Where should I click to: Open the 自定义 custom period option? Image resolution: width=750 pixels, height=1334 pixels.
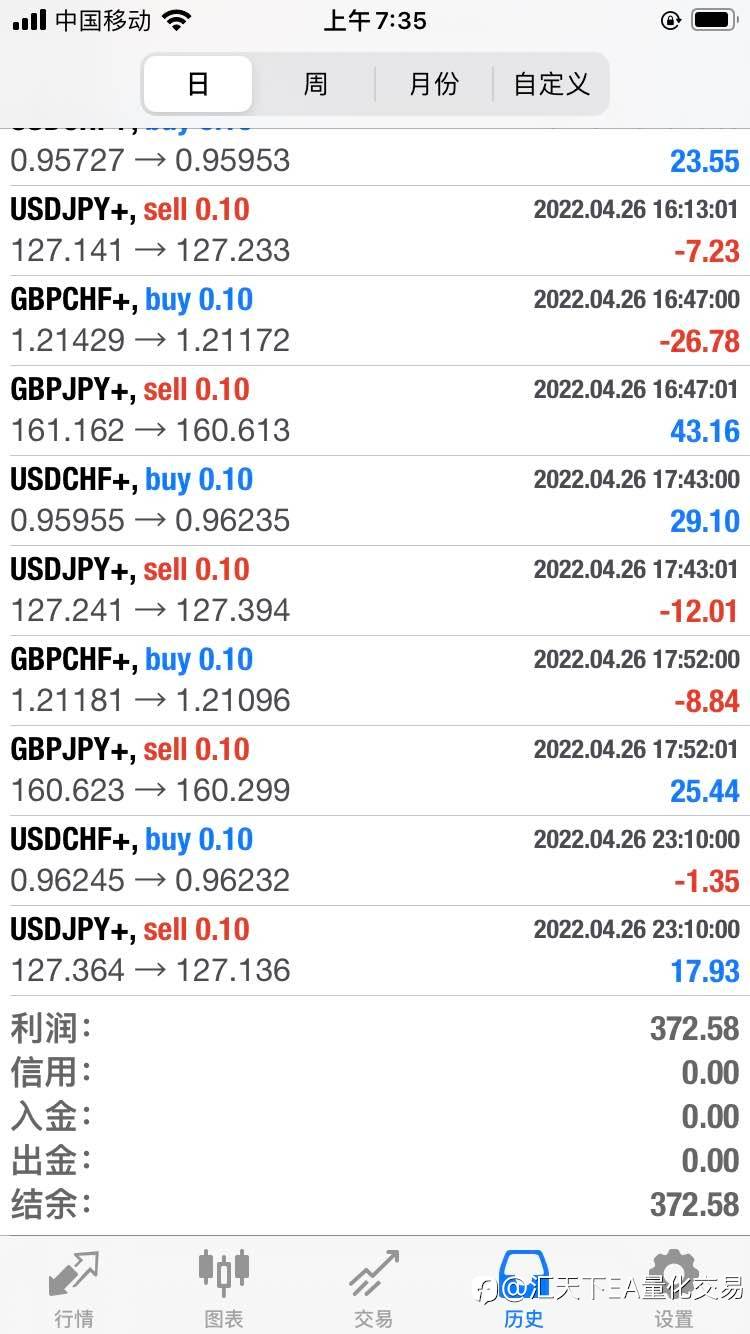pos(551,84)
